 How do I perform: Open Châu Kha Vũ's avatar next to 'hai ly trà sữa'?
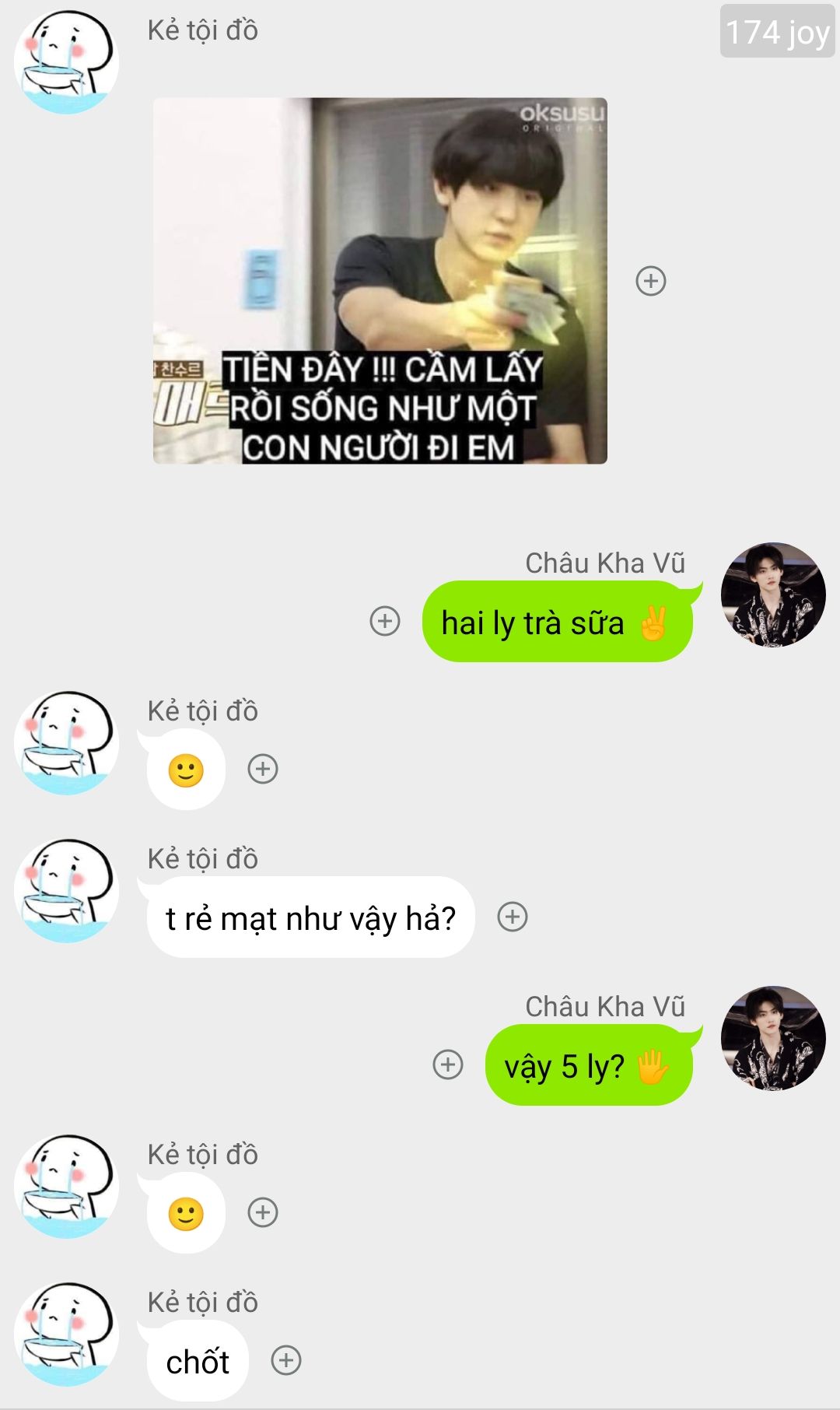pyautogui.click(x=773, y=595)
